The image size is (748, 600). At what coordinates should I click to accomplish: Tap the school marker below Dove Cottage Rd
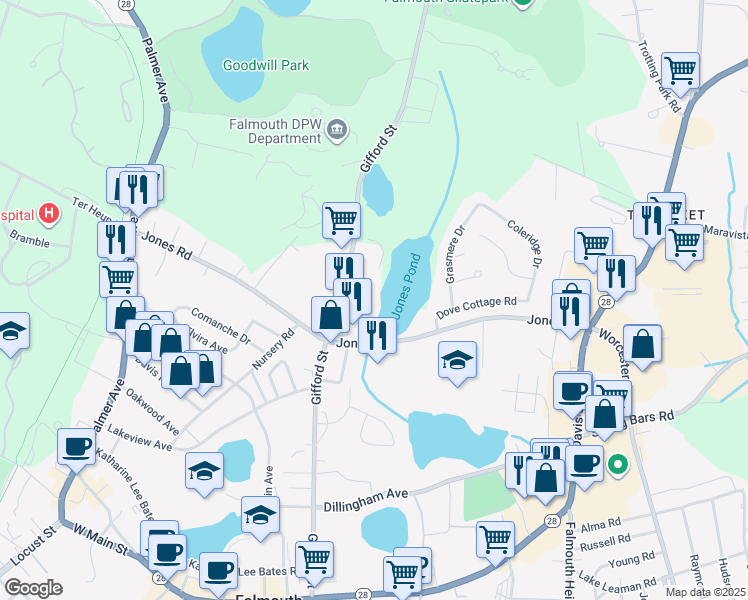457,362
